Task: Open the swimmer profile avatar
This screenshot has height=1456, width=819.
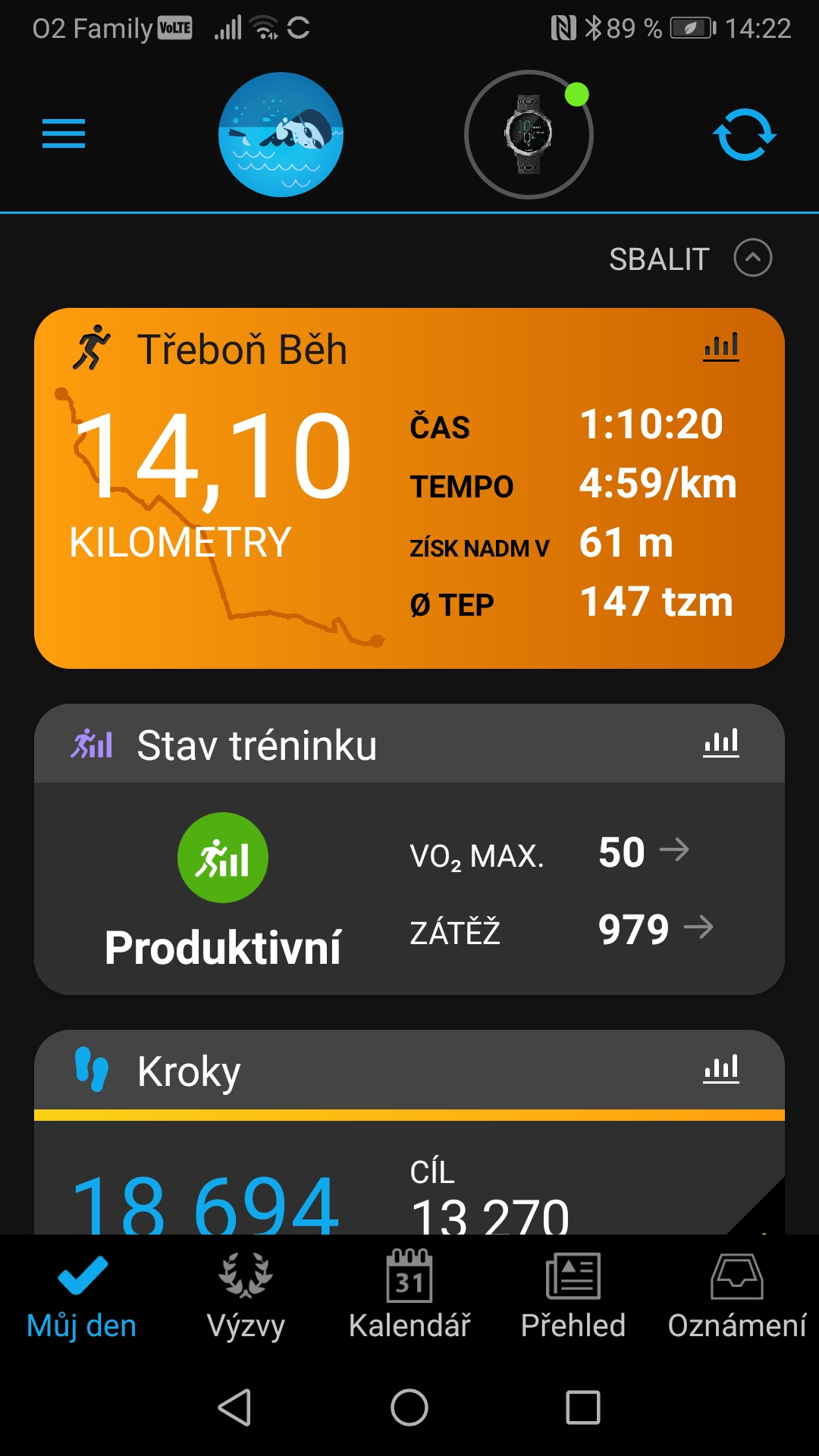Action: point(281,134)
